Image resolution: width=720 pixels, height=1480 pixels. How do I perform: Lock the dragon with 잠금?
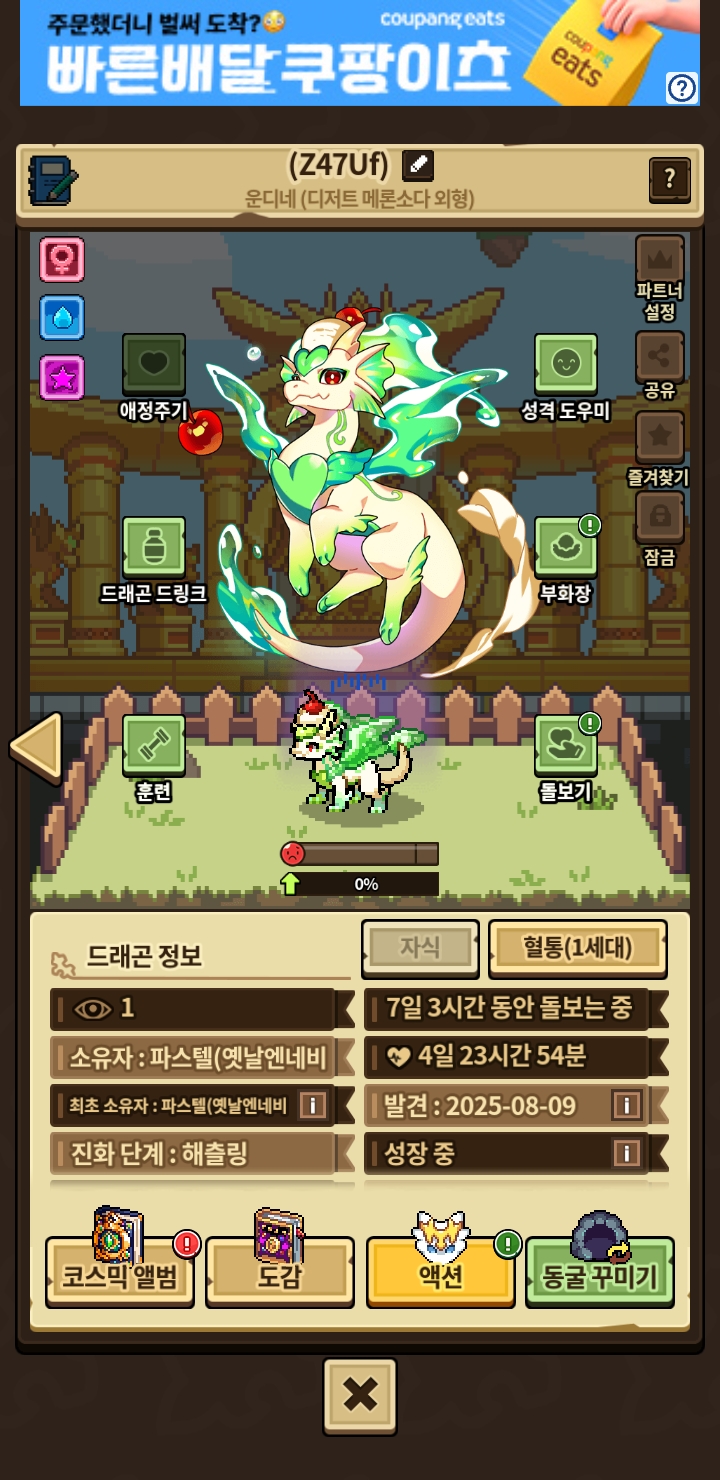pos(660,529)
